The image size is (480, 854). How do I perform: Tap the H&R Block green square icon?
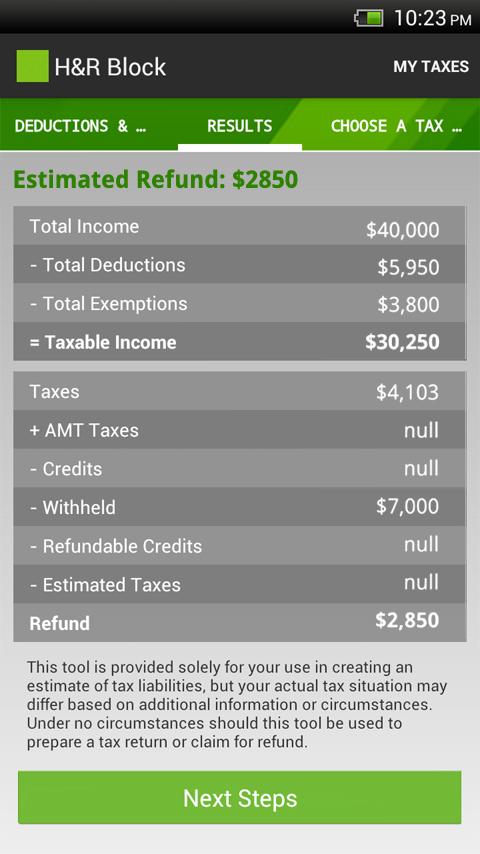33,66
